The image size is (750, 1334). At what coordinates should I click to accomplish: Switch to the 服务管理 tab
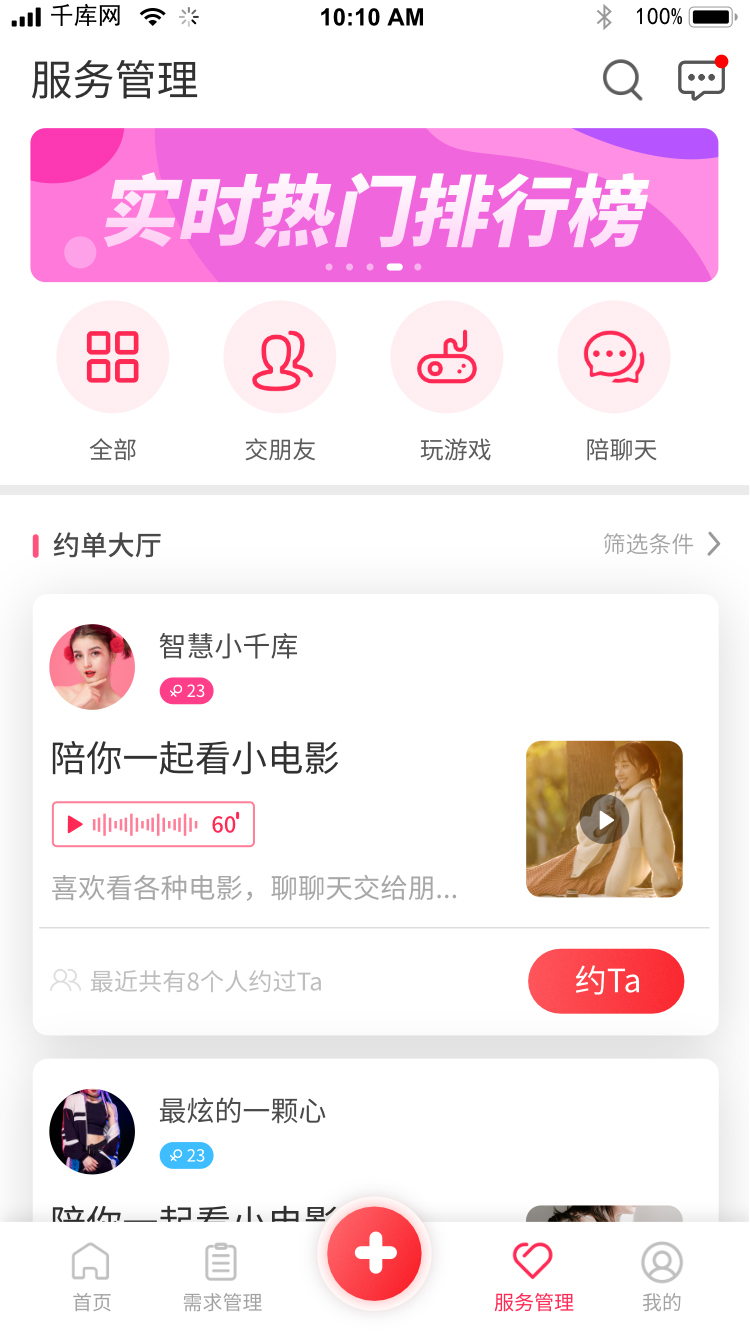tap(533, 1277)
